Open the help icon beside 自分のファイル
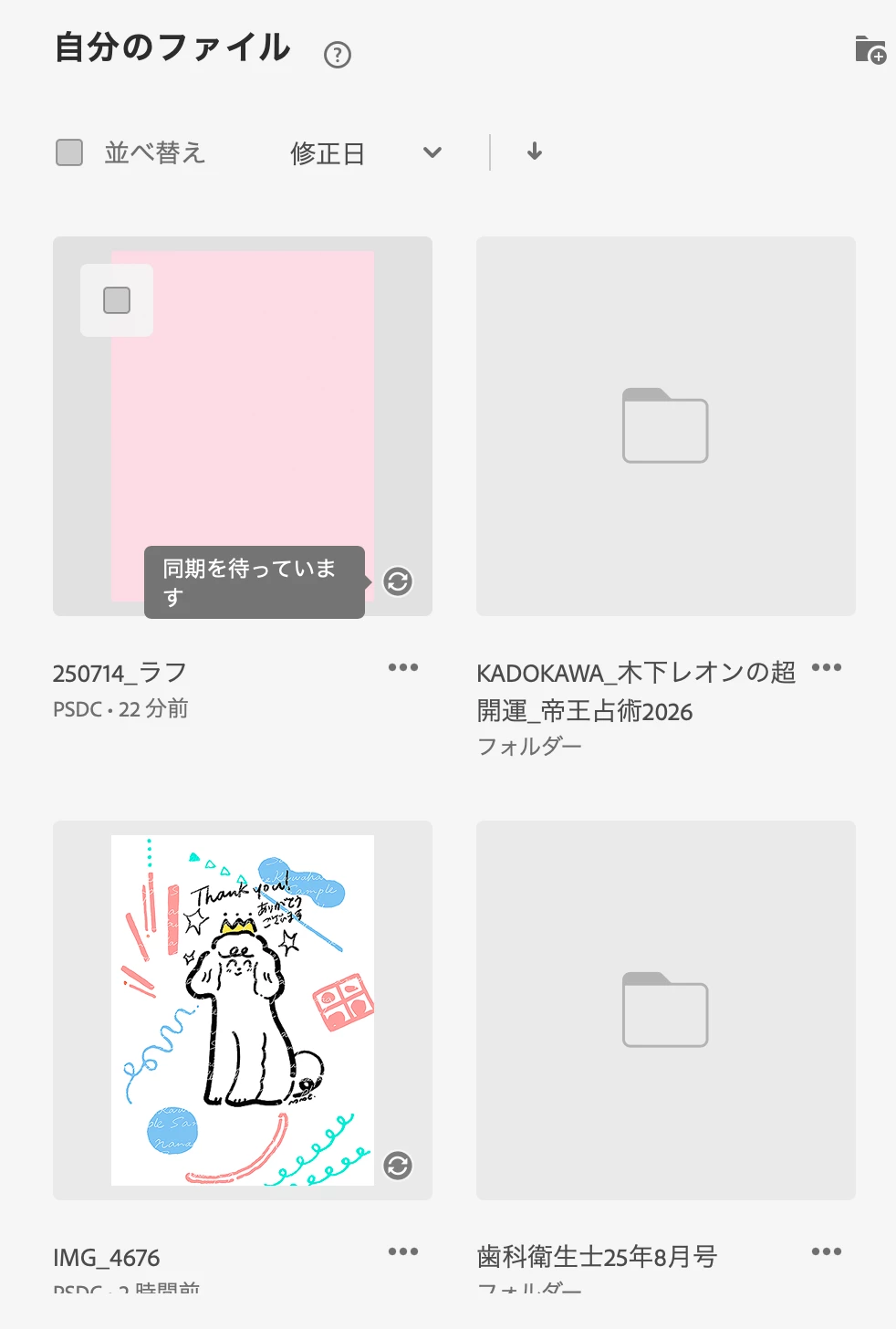This screenshot has height=1329, width=896. click(338, 55)
